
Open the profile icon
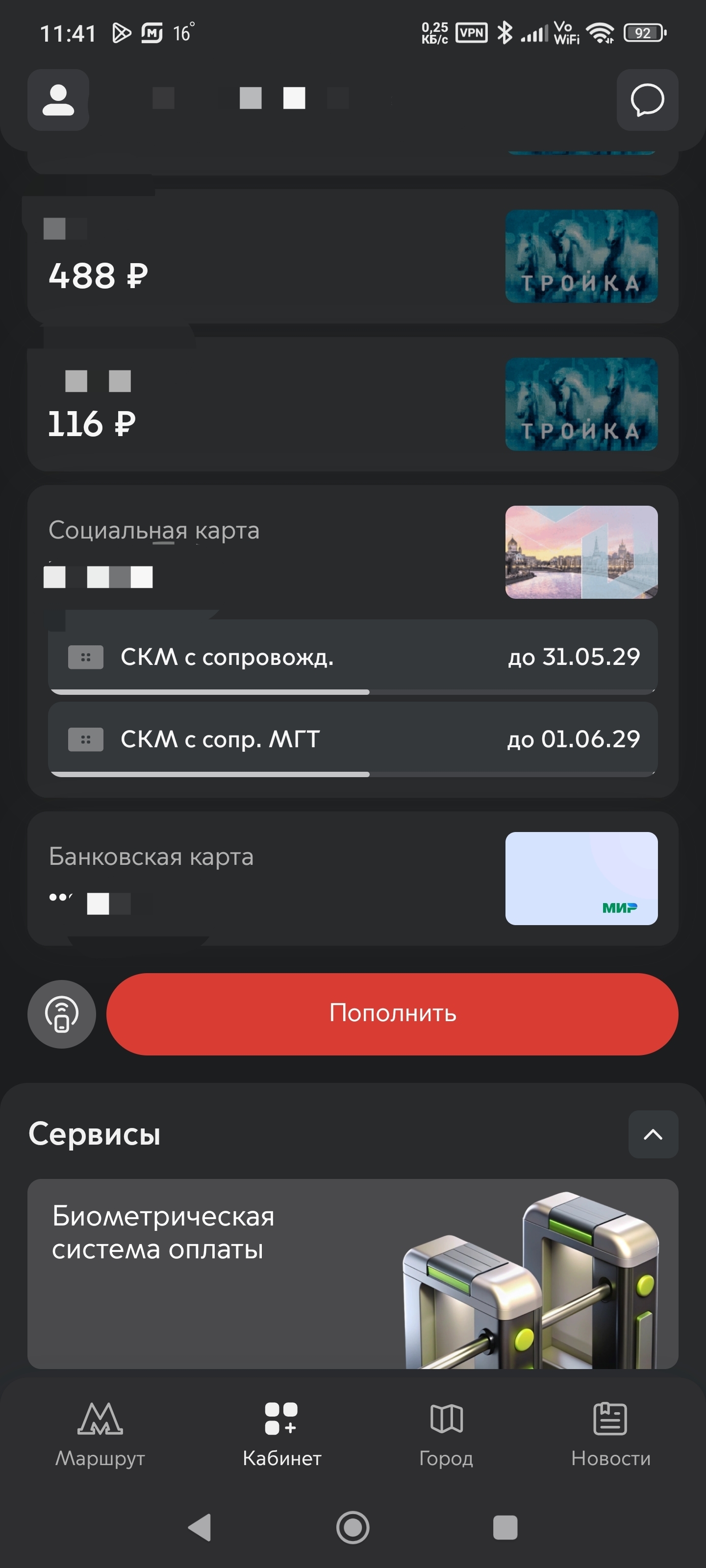58,100
